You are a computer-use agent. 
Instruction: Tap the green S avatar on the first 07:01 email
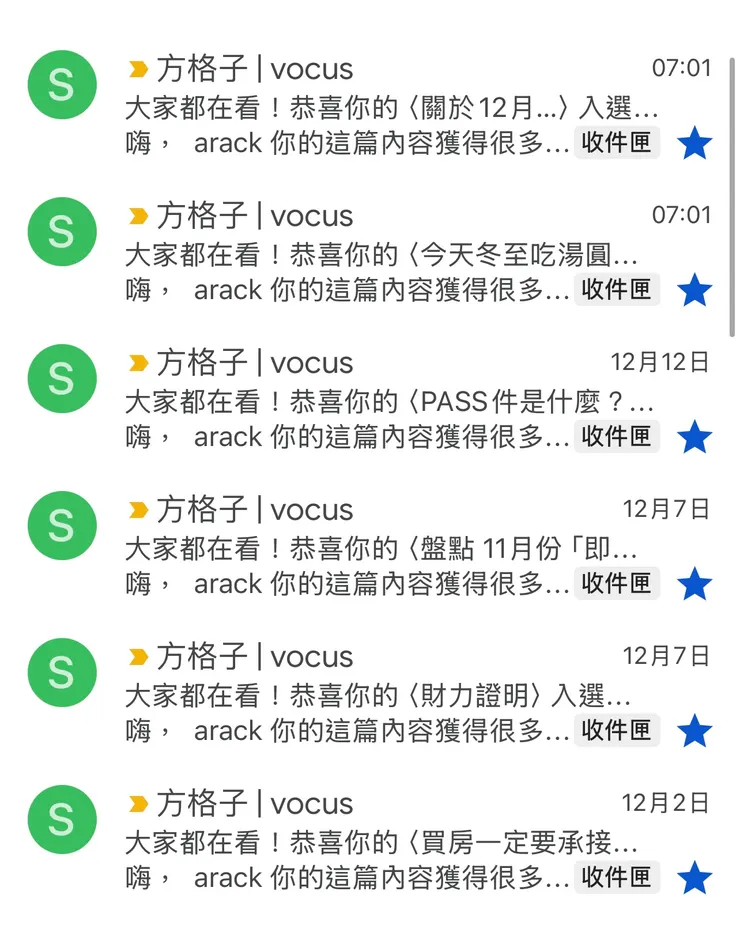61,85
